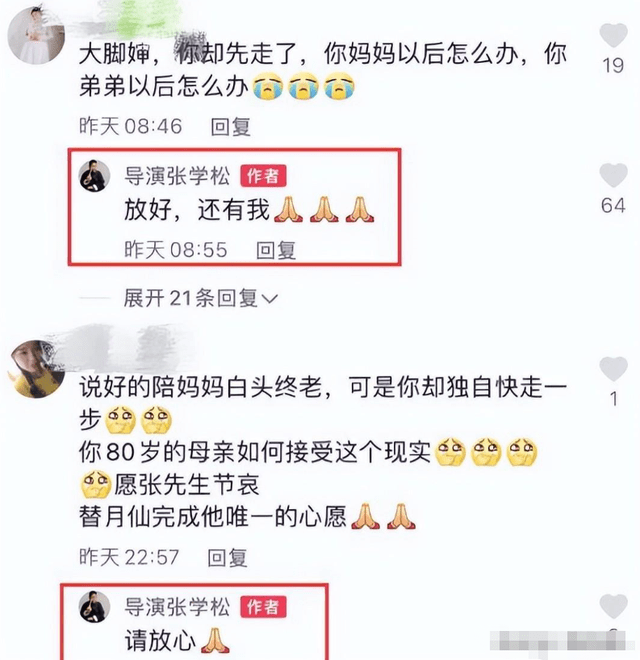640x660 pixels.
Task: Open the avatar of the 白头终老 commenter
Action: click(34, 365)
